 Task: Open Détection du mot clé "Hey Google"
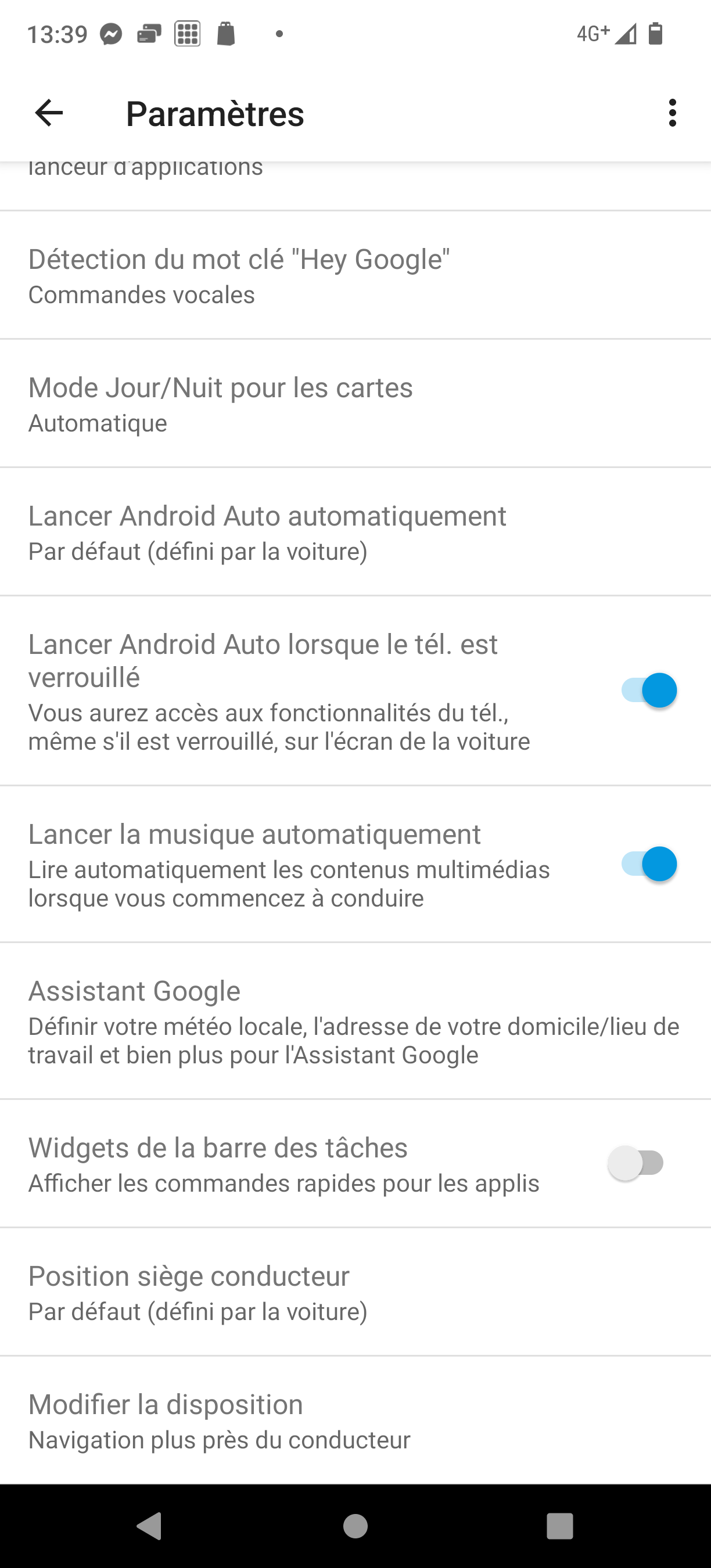point(355,275)
